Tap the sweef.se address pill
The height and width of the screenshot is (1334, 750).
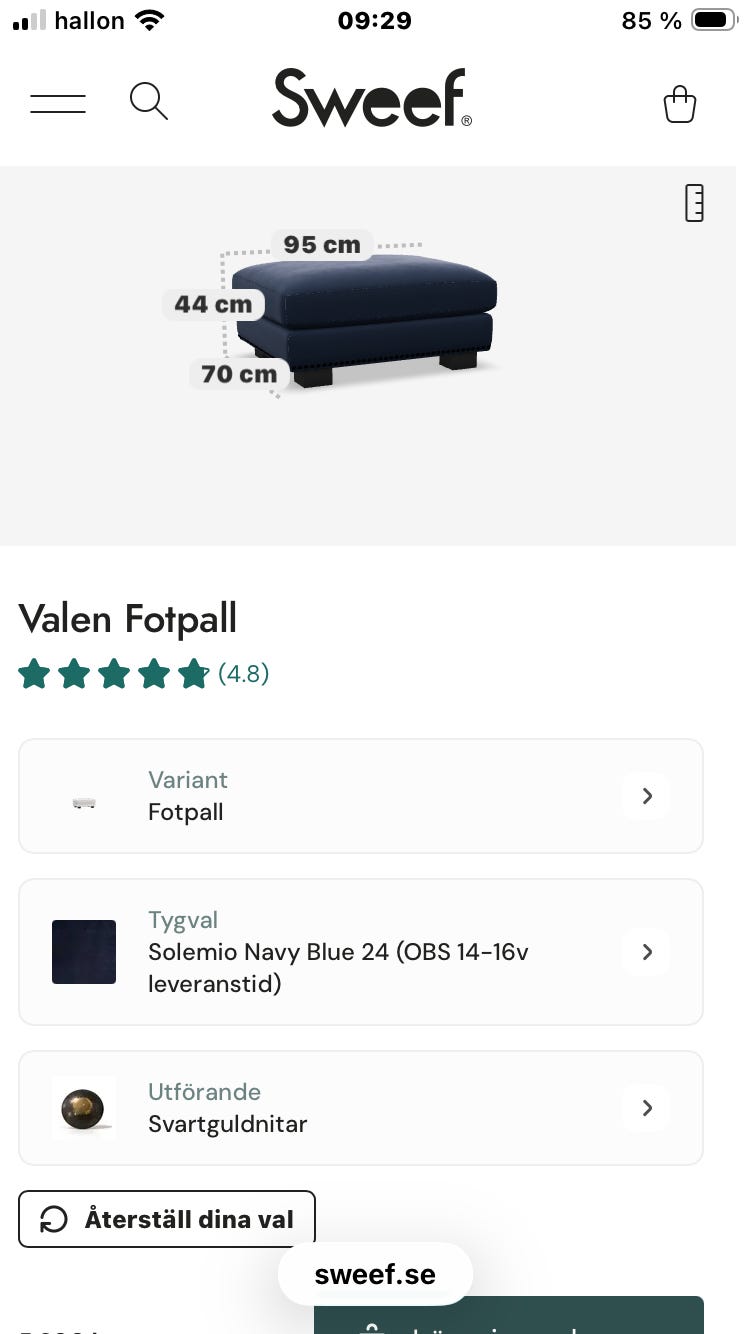pyautogui.click(x=375, y=1275)
